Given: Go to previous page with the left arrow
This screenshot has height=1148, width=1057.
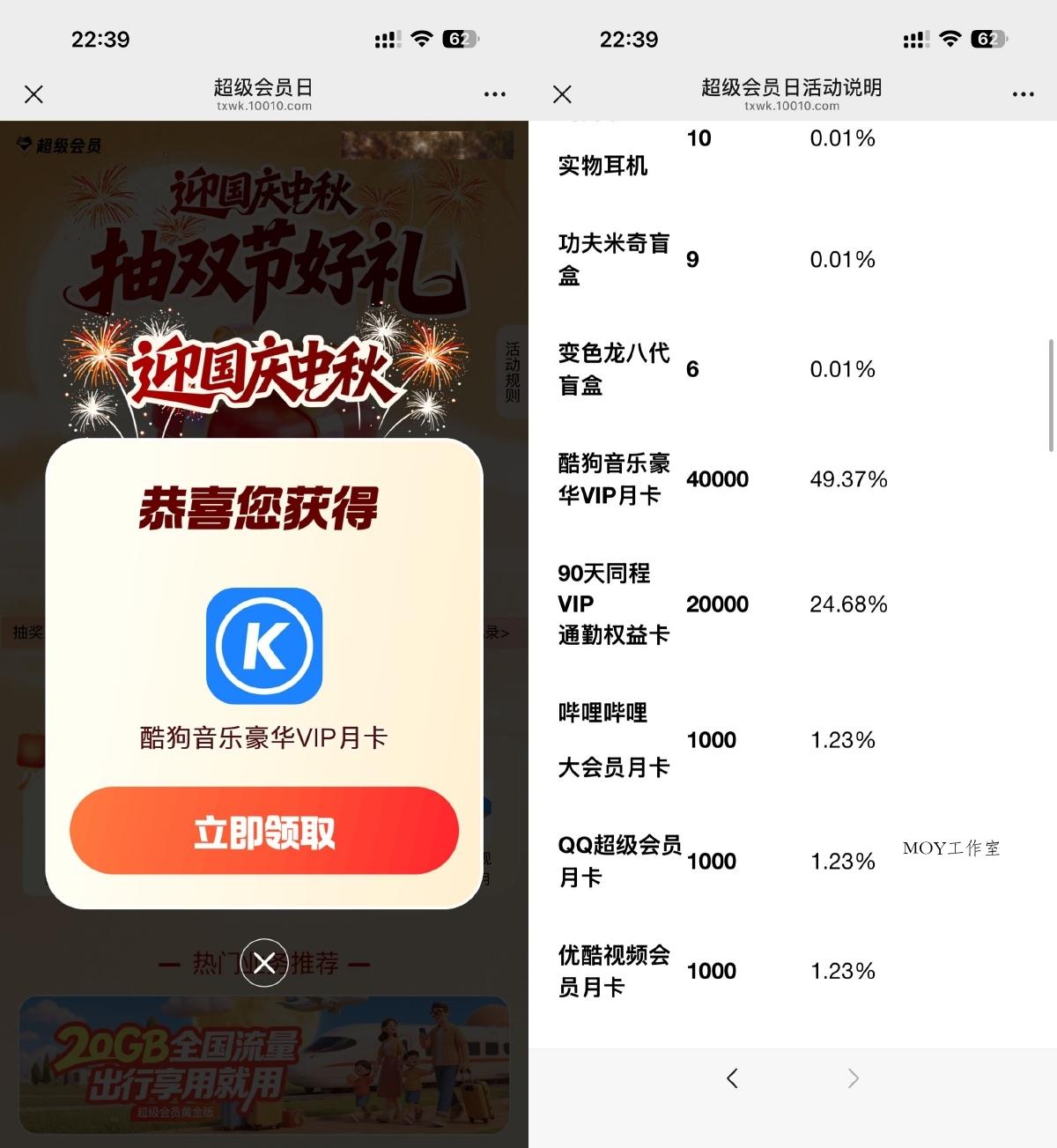Looking at the screenshot, I should [x=732, y=1078].
